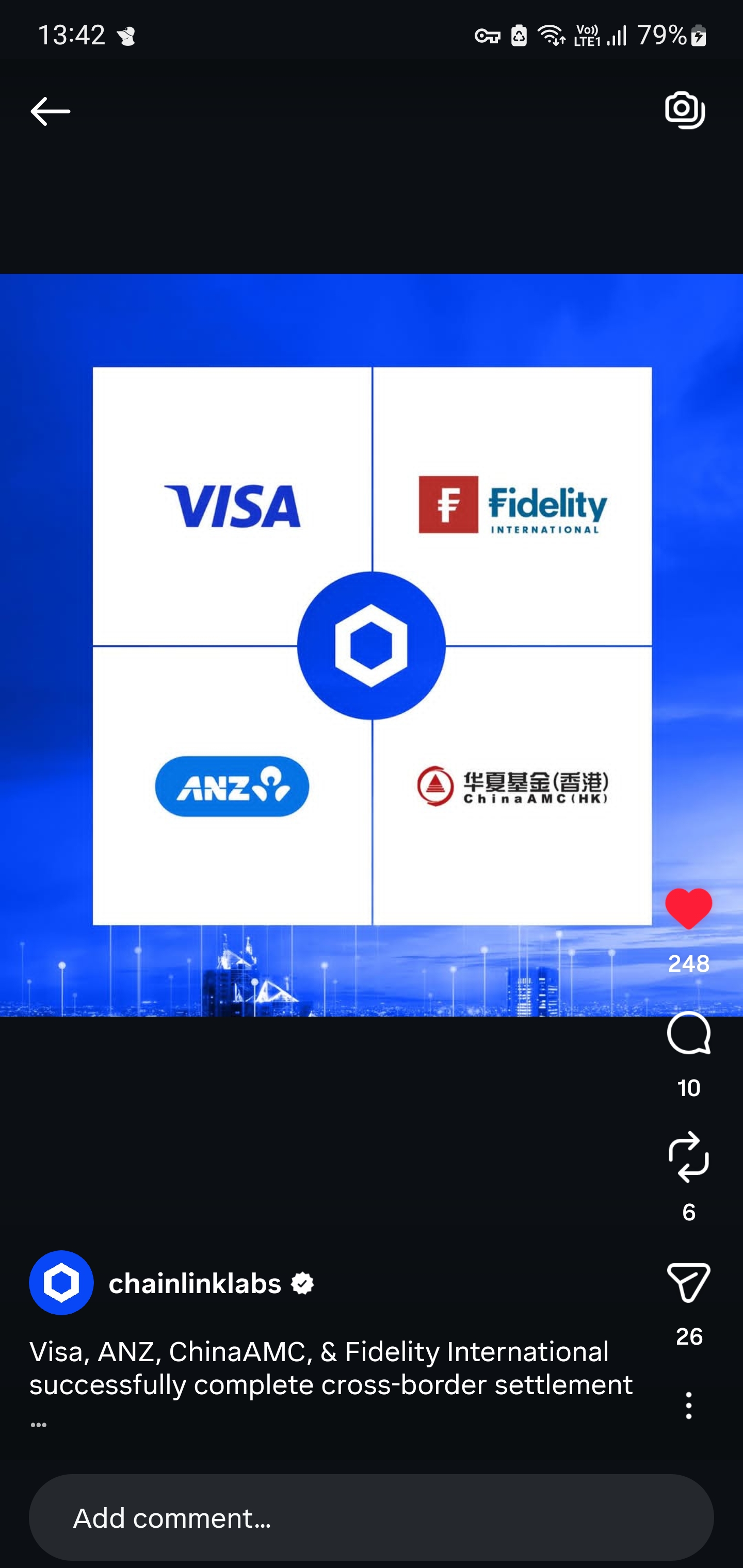Open the comments bubble icon
Viewport: 743px width, 1568px height.
[x=688, y=1033]
